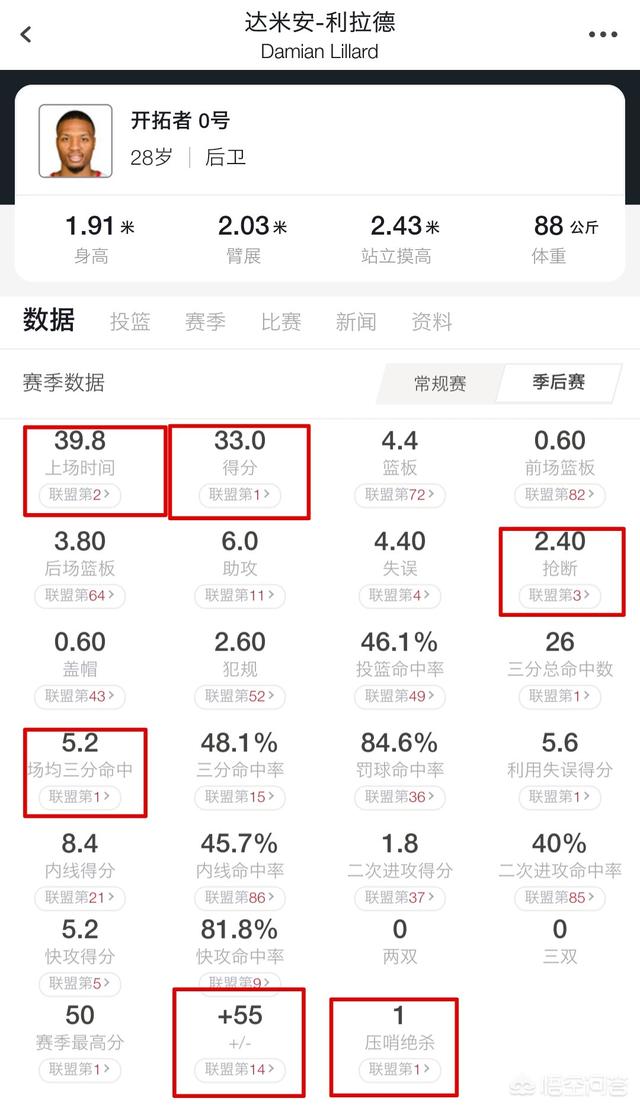Screen dimensions: 640x1108
Task: Open Damian Lillard's profile photo
Action: (76, 141)
